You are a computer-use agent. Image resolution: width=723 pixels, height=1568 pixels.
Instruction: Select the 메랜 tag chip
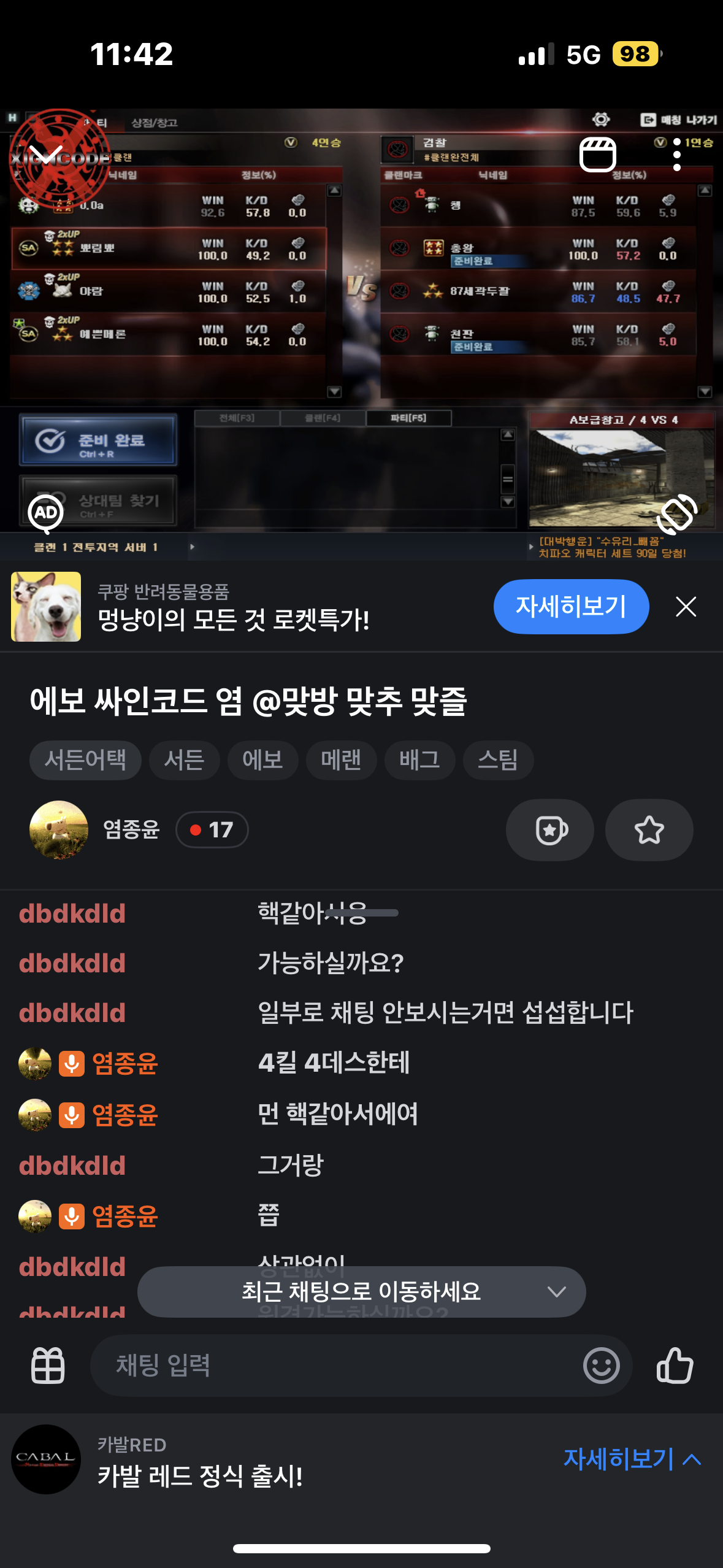tap(341, 760)
